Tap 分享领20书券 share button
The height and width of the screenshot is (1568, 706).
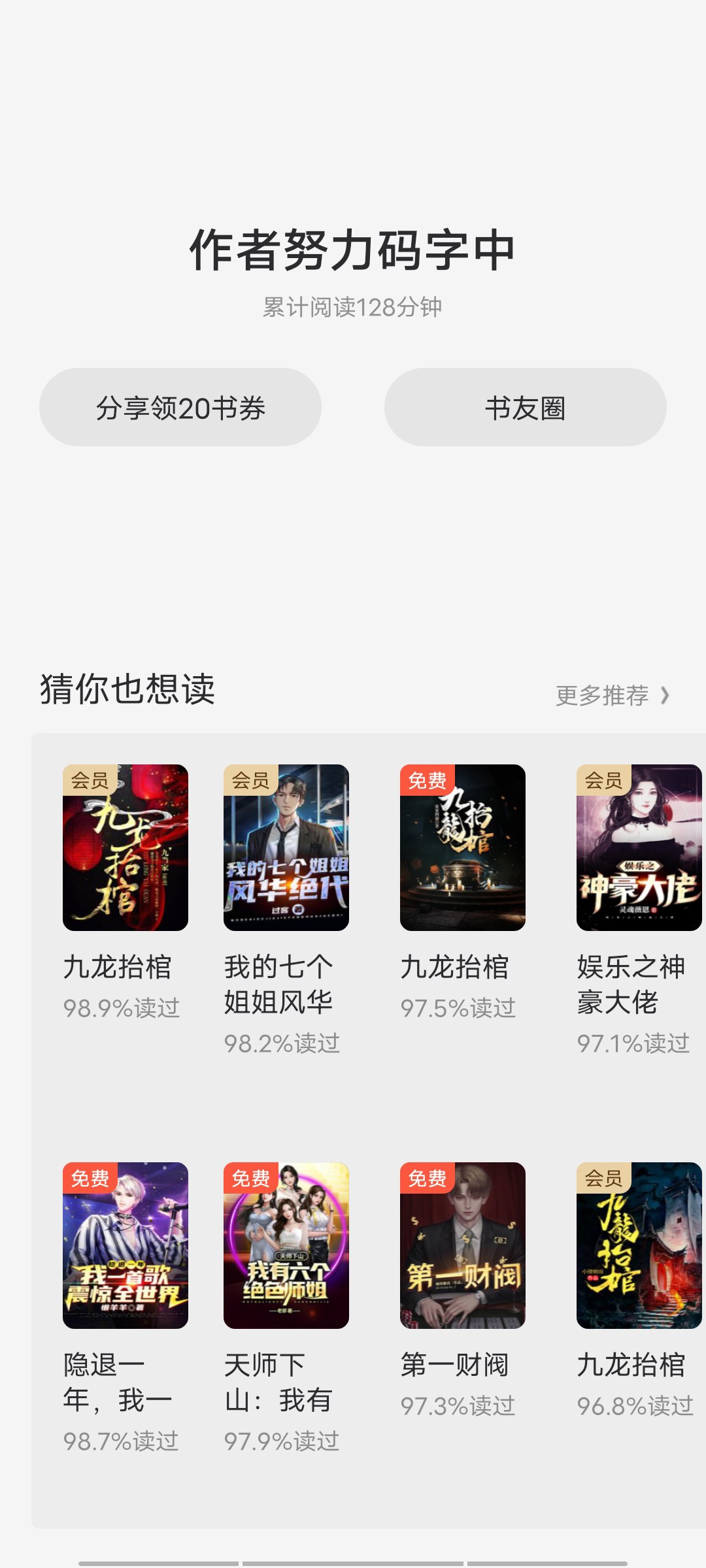180,408
